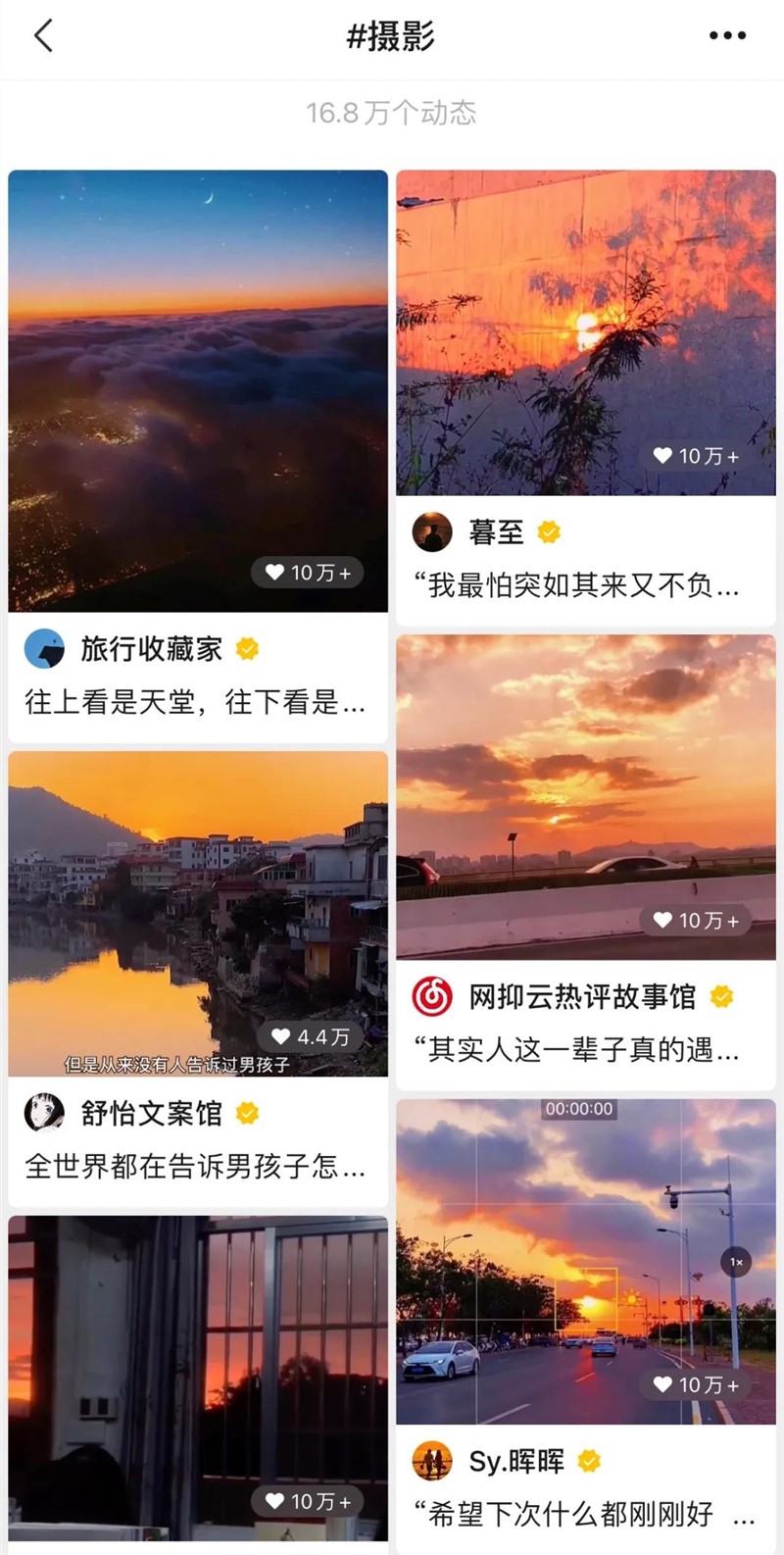Click 舒怡文案馆's anime-style avatar

pos(42,1113)
